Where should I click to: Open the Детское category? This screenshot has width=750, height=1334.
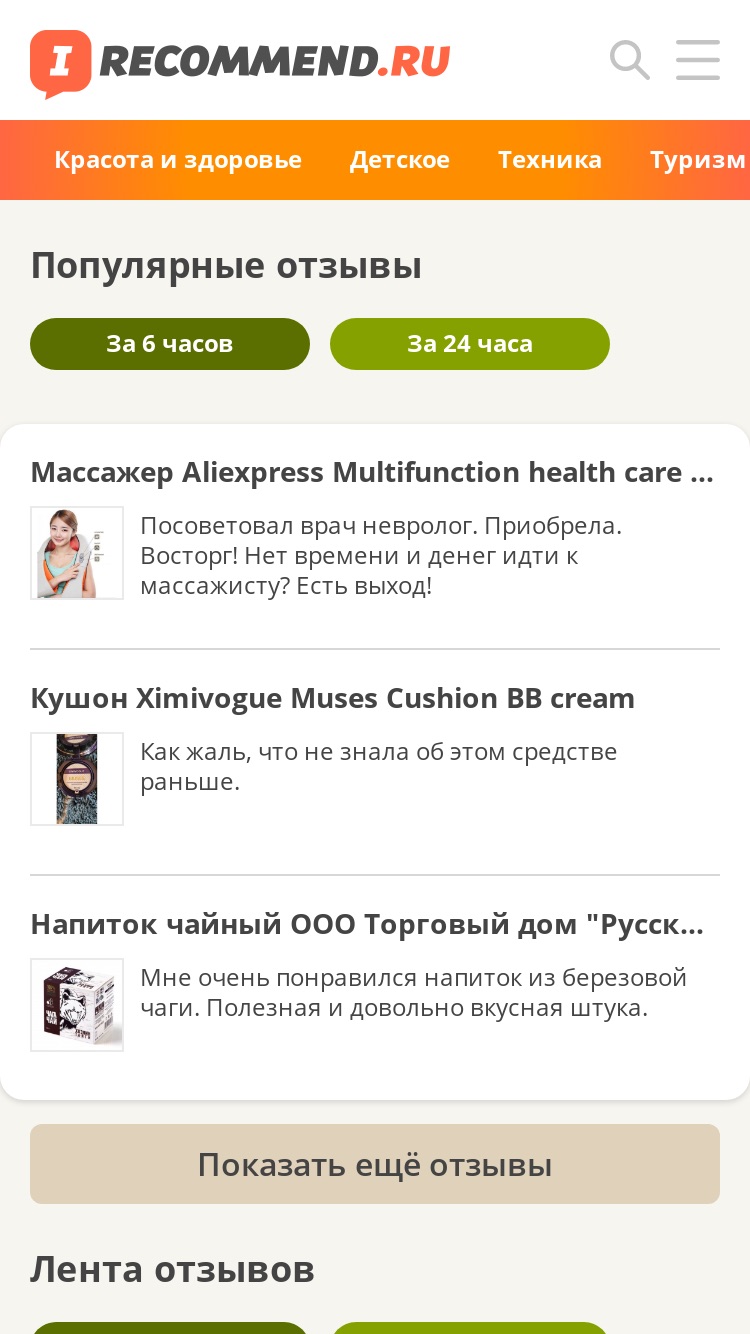point(400,160)
